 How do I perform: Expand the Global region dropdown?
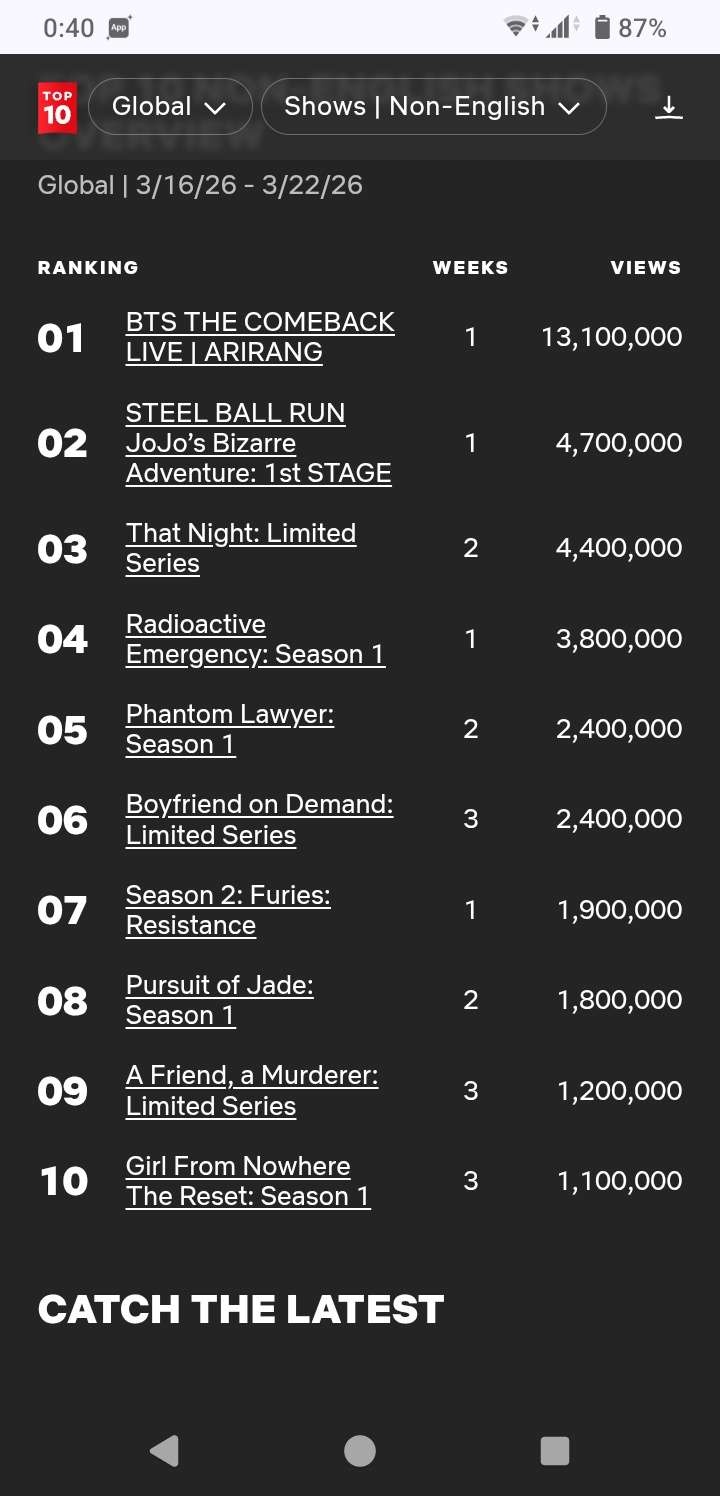[x=169, y=107]
